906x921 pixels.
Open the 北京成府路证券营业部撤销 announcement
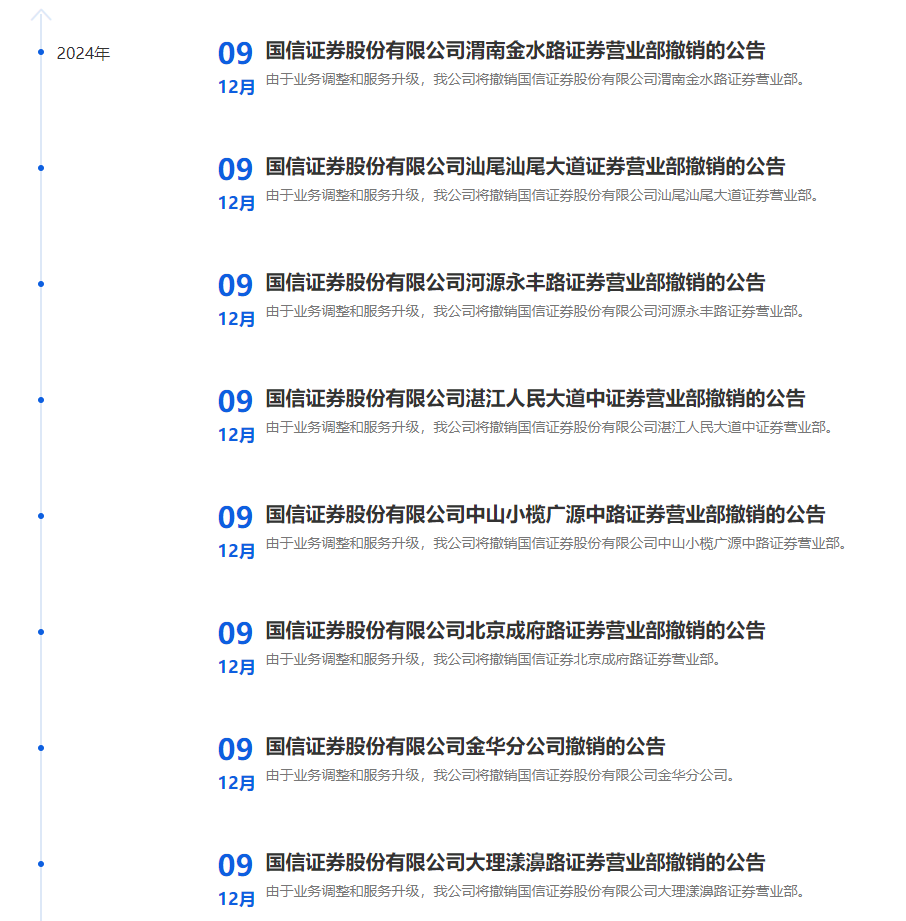[515, 630]
